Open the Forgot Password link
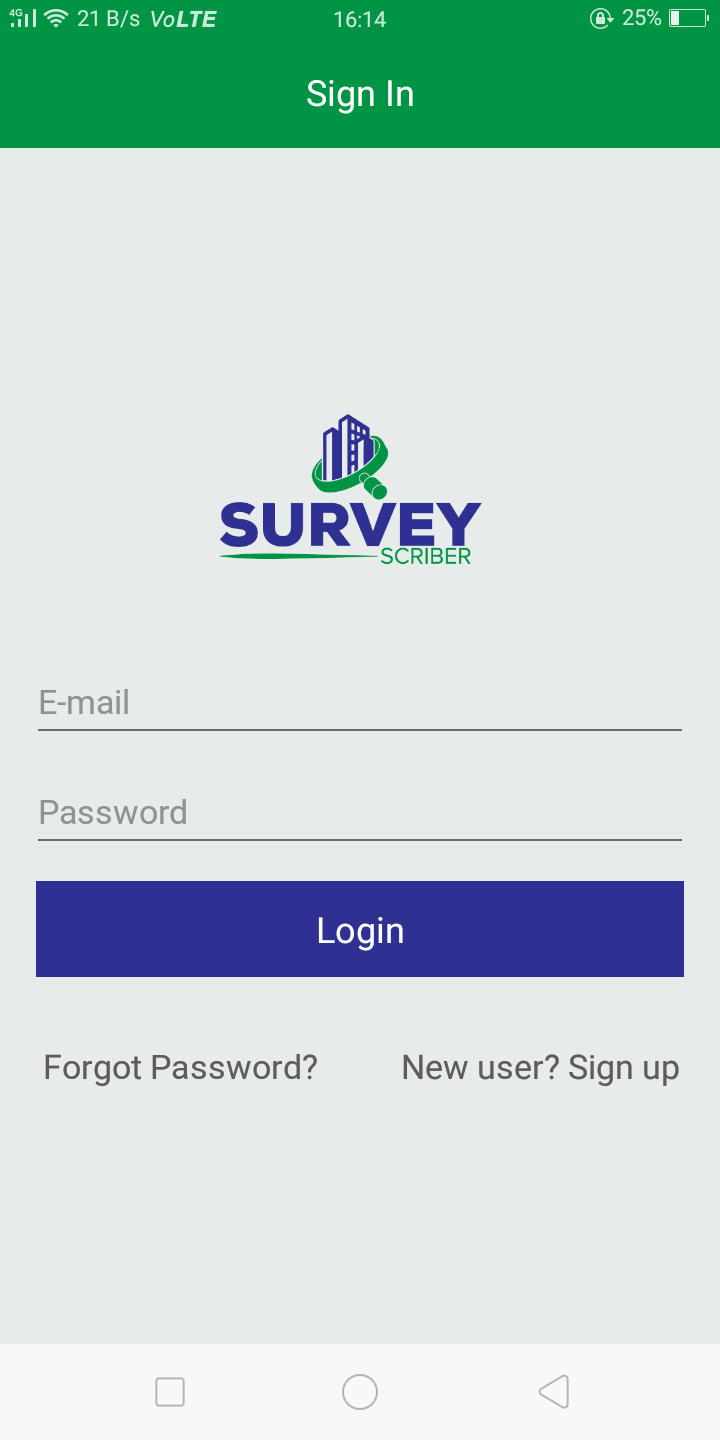The width and height of the screenshot is (720, 1440). tap(180, 1067)
